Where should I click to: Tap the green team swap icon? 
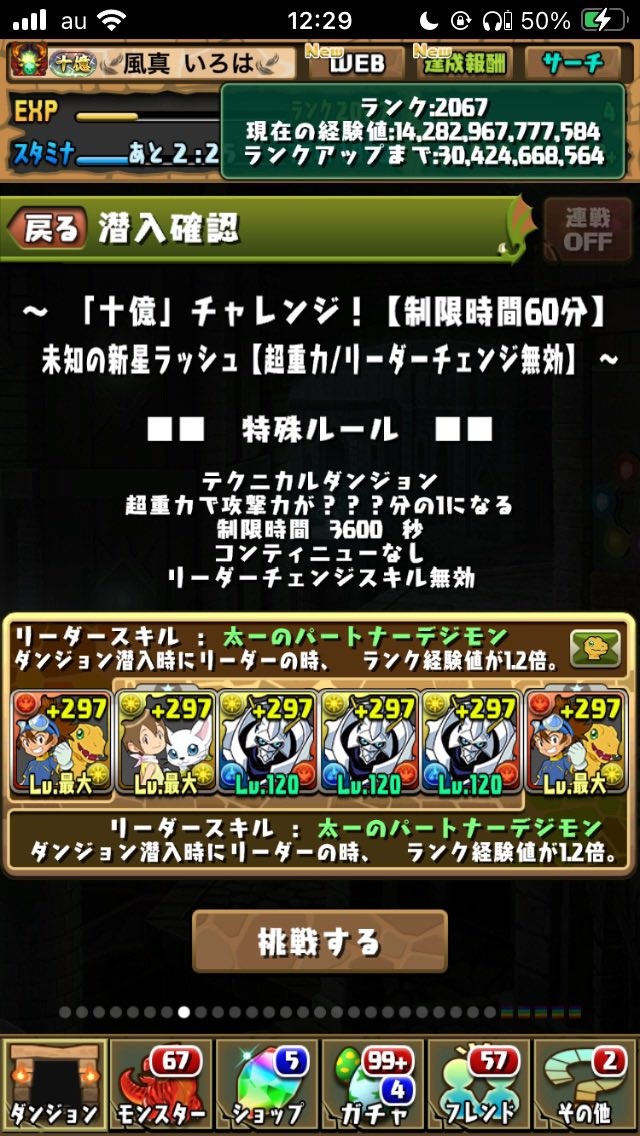click(594, 649)
